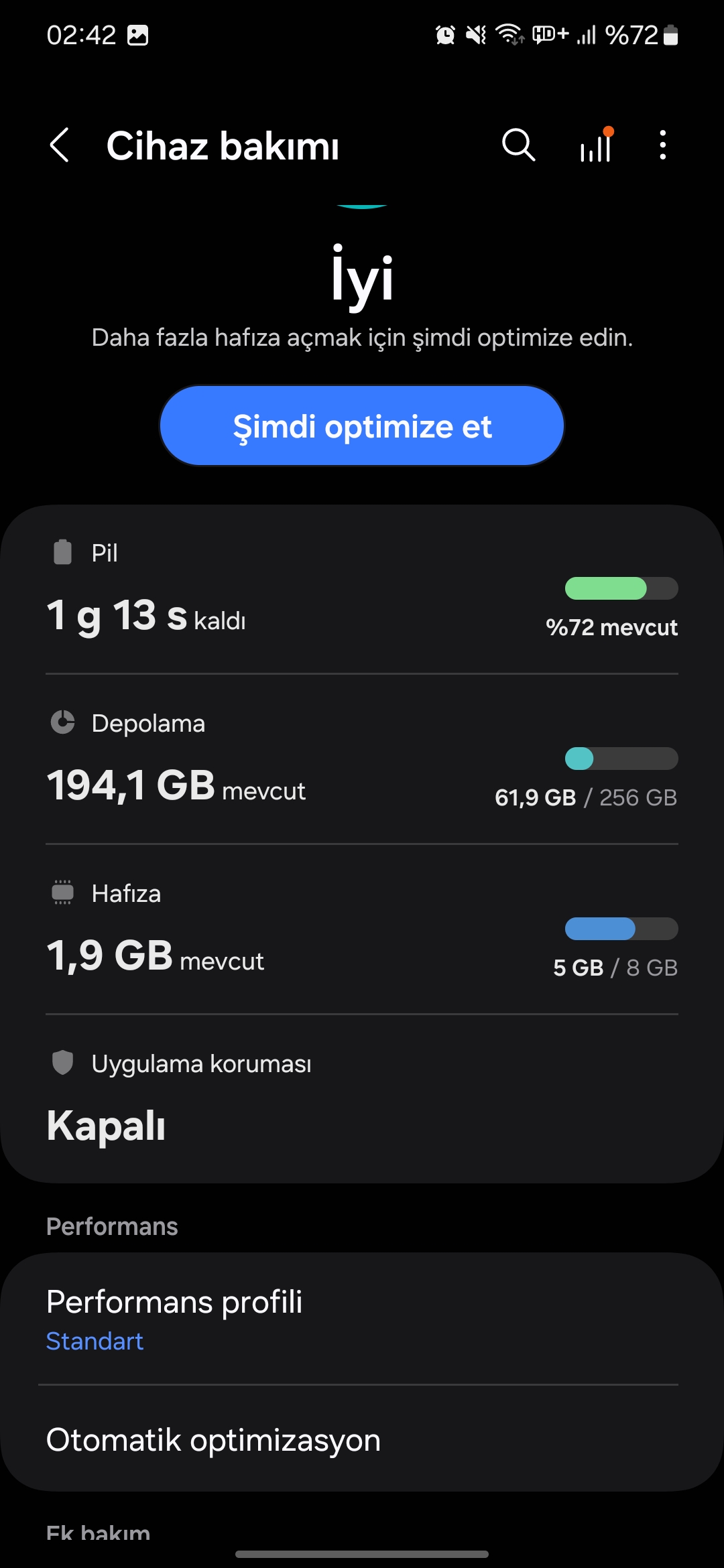The height and width of the screenshot is (1568, 724).
Task: Go back from Cihaz bakımı
Action: (x=60, y=145)
